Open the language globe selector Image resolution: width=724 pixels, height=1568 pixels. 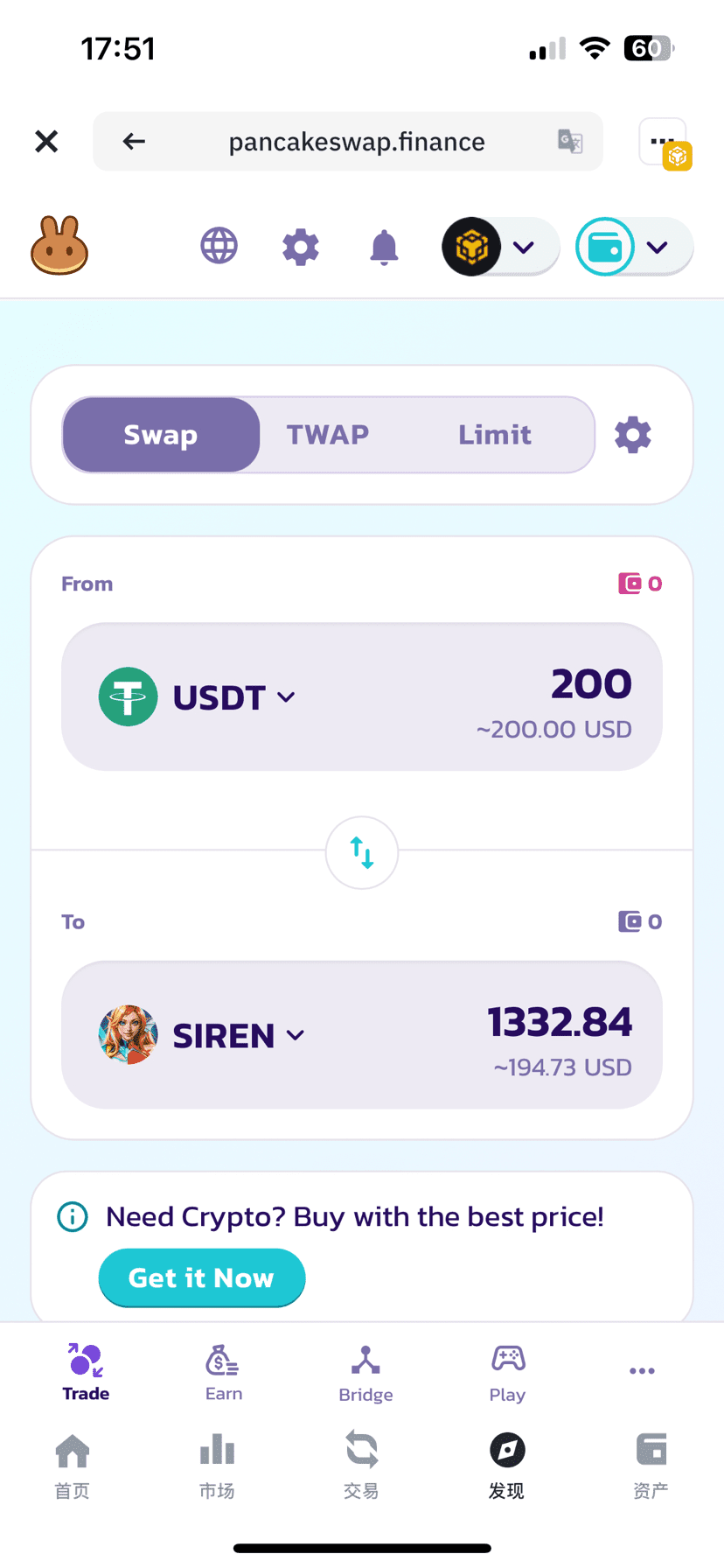click(219, 246)
